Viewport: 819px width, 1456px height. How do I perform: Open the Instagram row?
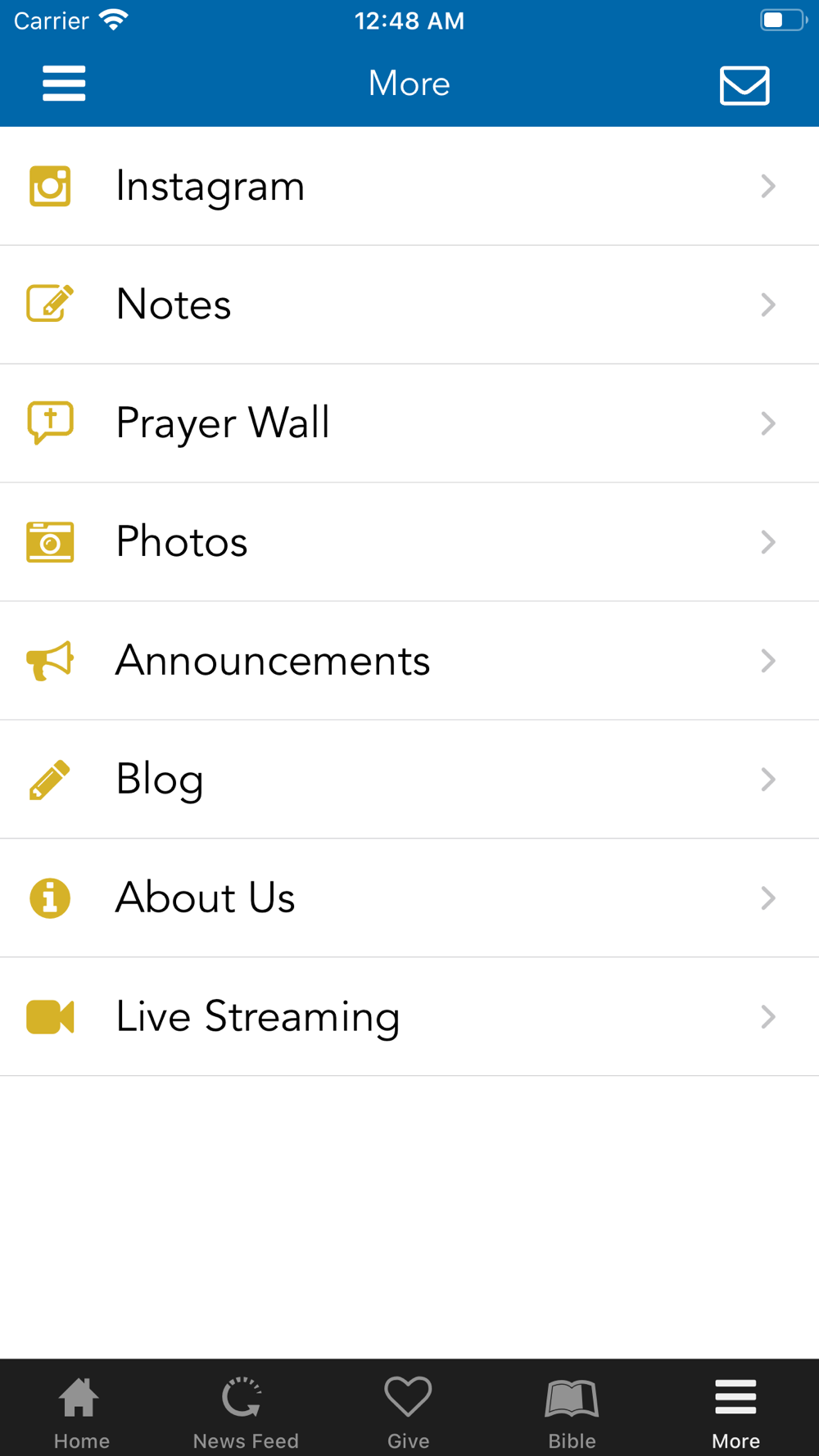409,186
